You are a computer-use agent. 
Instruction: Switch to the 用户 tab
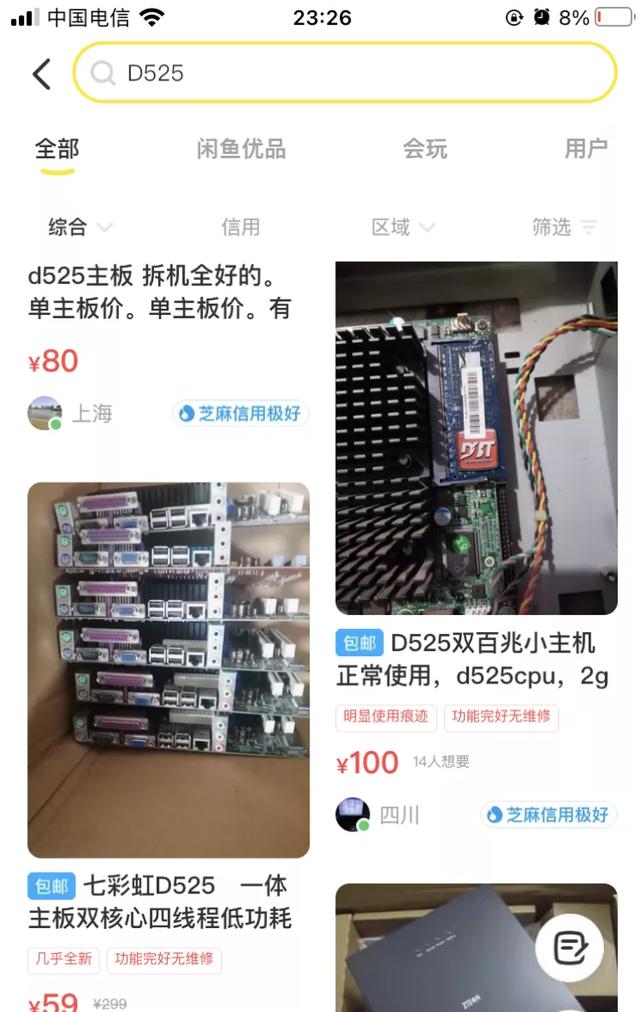tap(585, 149)
